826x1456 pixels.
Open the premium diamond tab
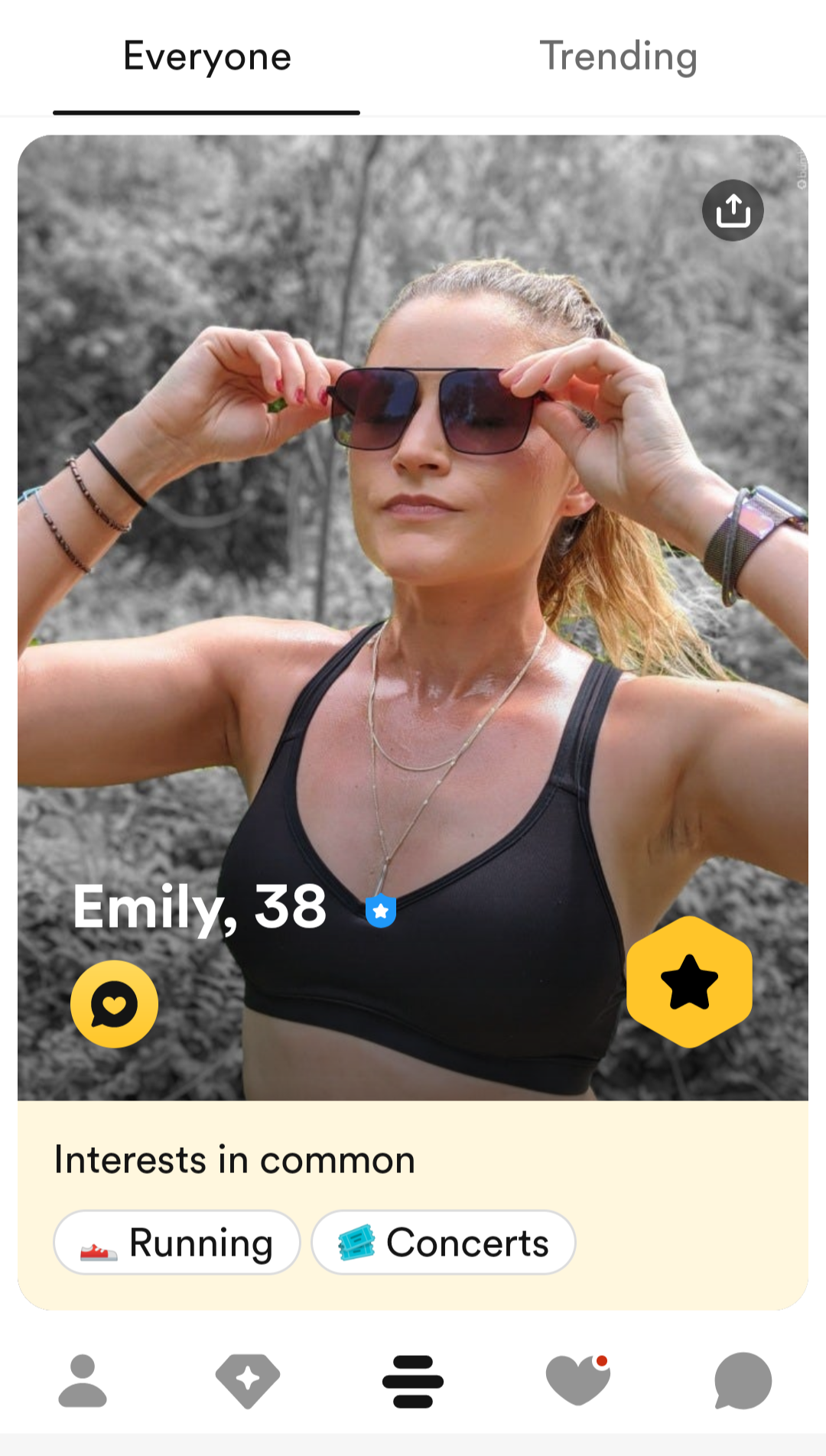click(248, 1380)
